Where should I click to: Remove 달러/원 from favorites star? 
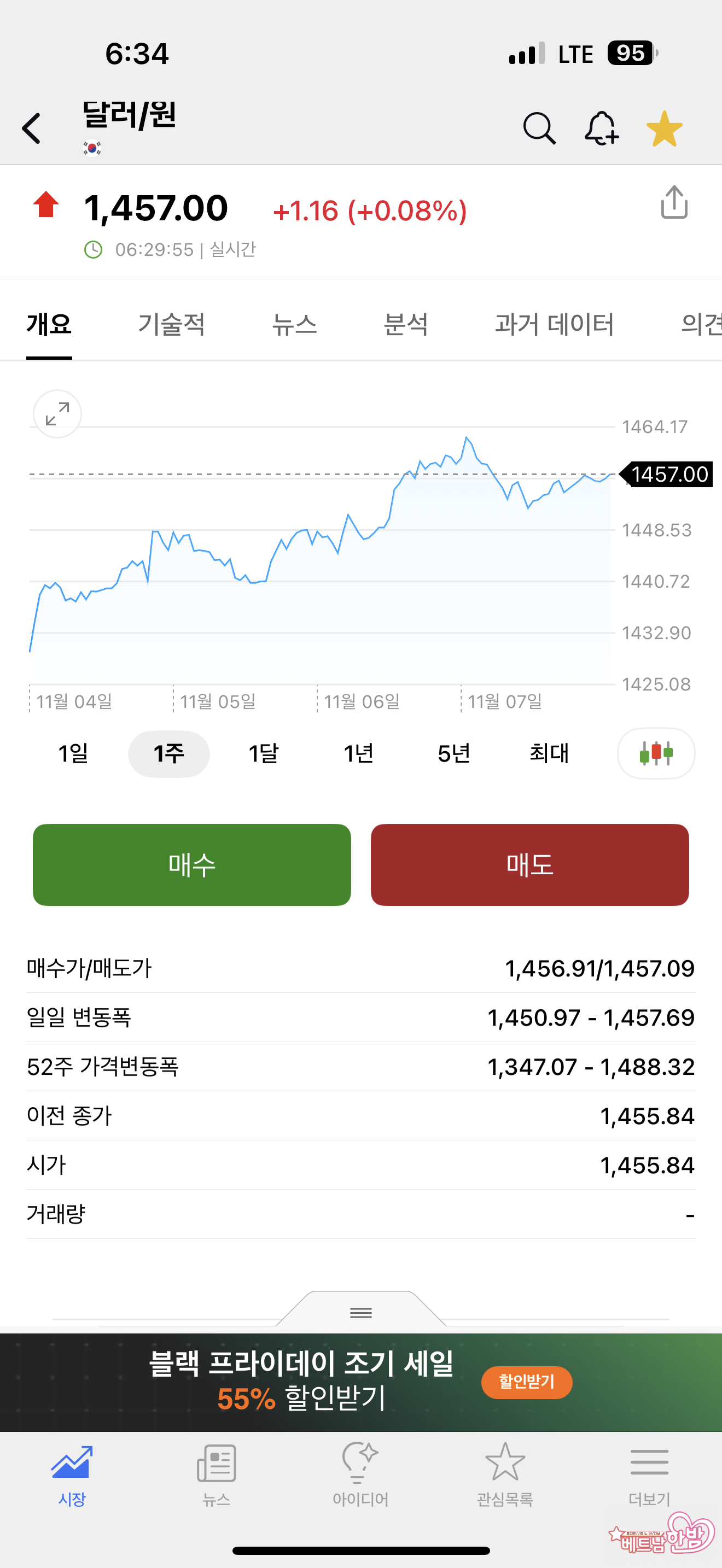click(663, 128)
